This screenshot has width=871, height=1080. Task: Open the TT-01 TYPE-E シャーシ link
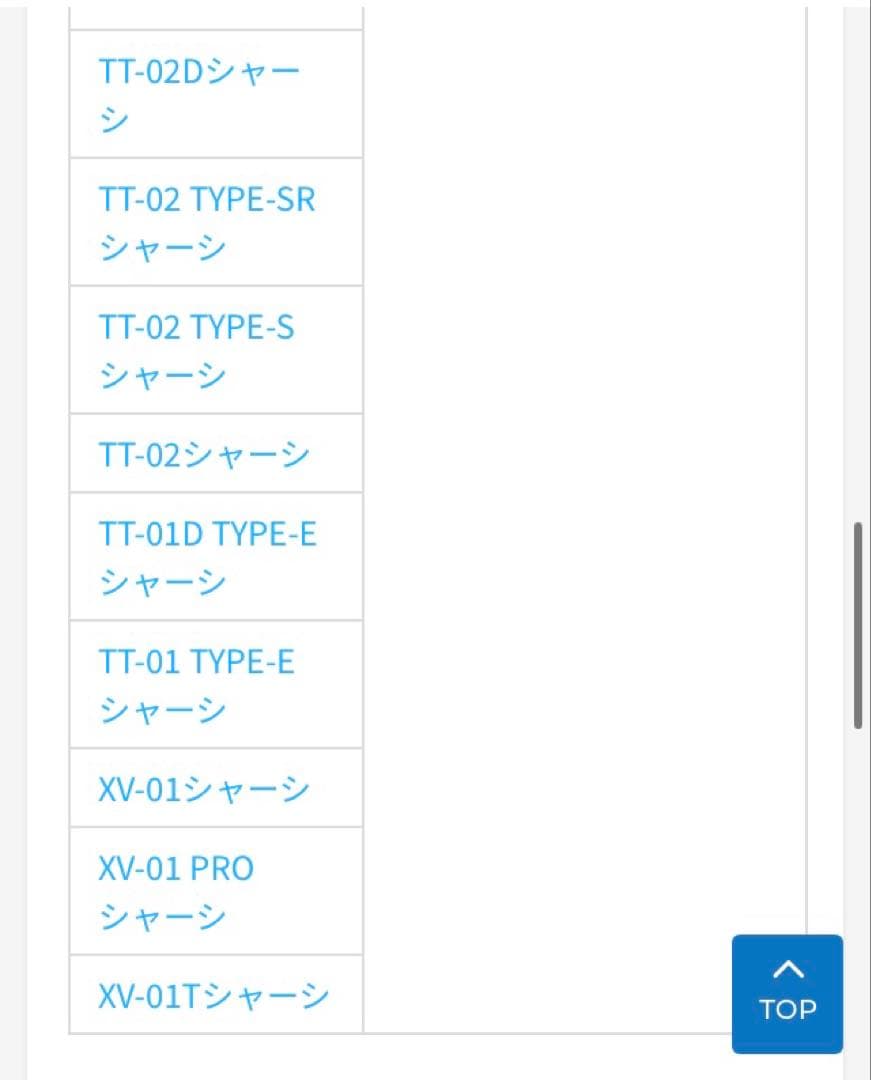(x=197, y=662)
